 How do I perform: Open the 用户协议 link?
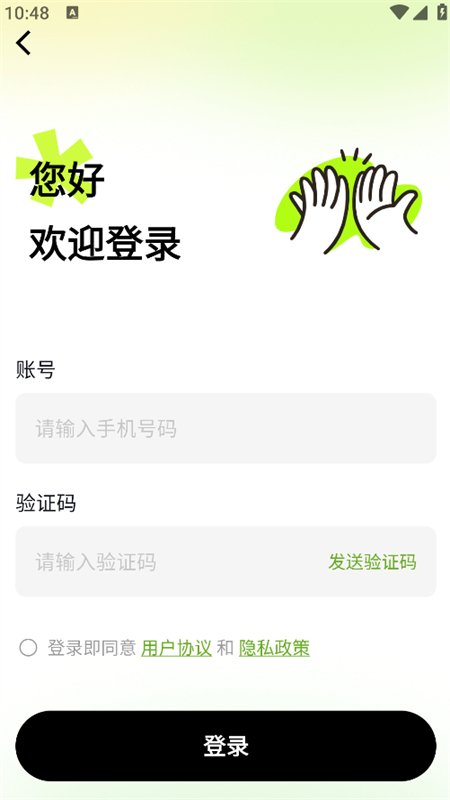pos(176,648)
